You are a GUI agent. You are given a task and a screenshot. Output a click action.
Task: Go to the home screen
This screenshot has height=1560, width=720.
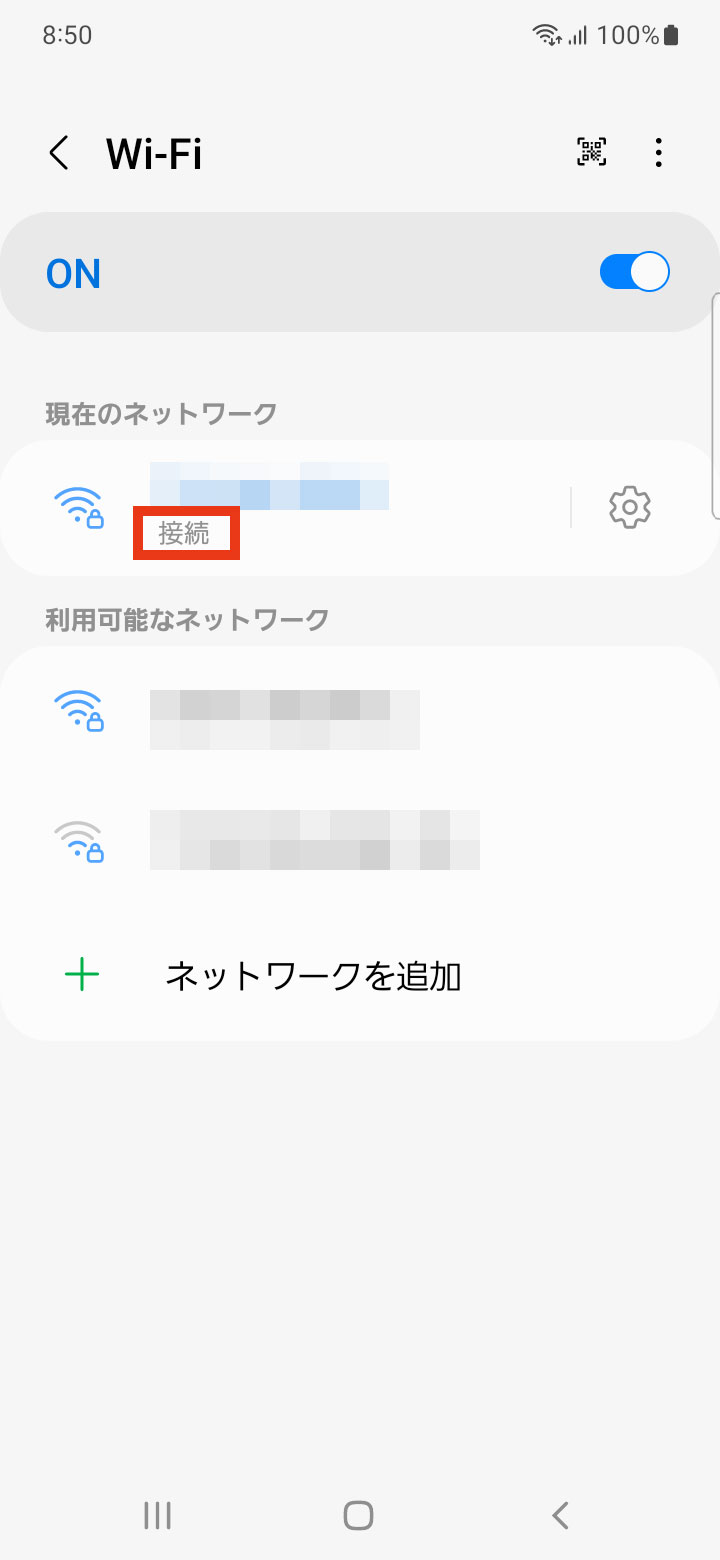coord(358,1515)
